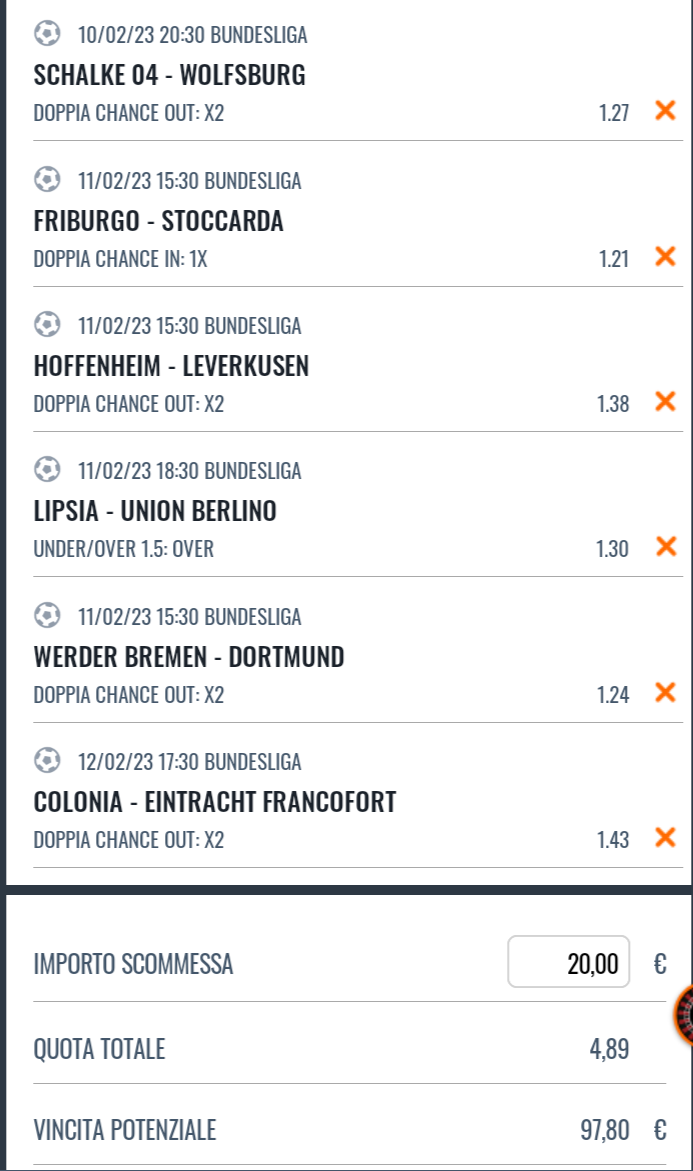Image resolution: width=693 pixels, height=1171 pixels.
Task: Open the roulette casino shortcut icon
Action: tap(684, 1015)
